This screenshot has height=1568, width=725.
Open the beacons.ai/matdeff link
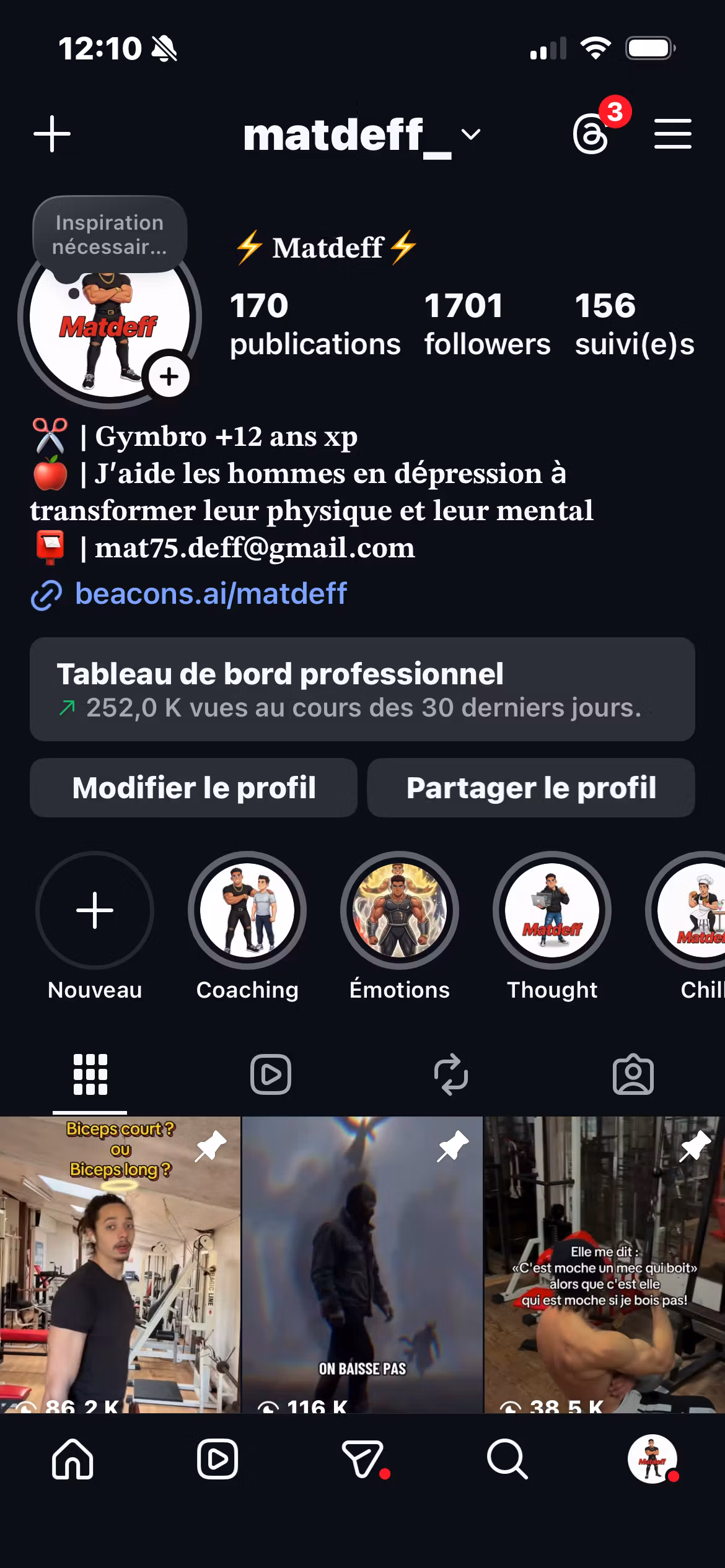click(211, 594)
